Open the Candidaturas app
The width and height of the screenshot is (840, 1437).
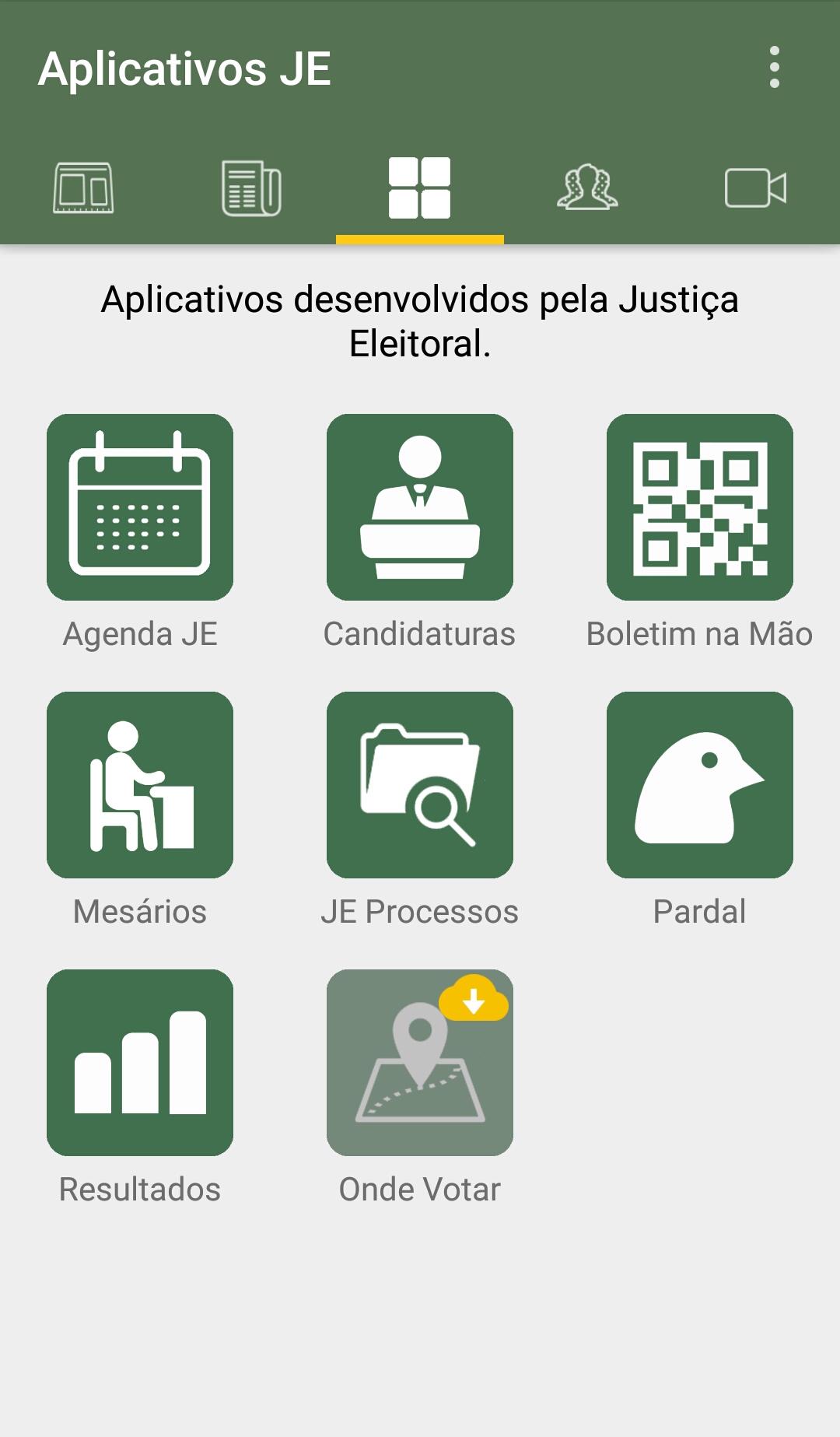tap(420, 507)
